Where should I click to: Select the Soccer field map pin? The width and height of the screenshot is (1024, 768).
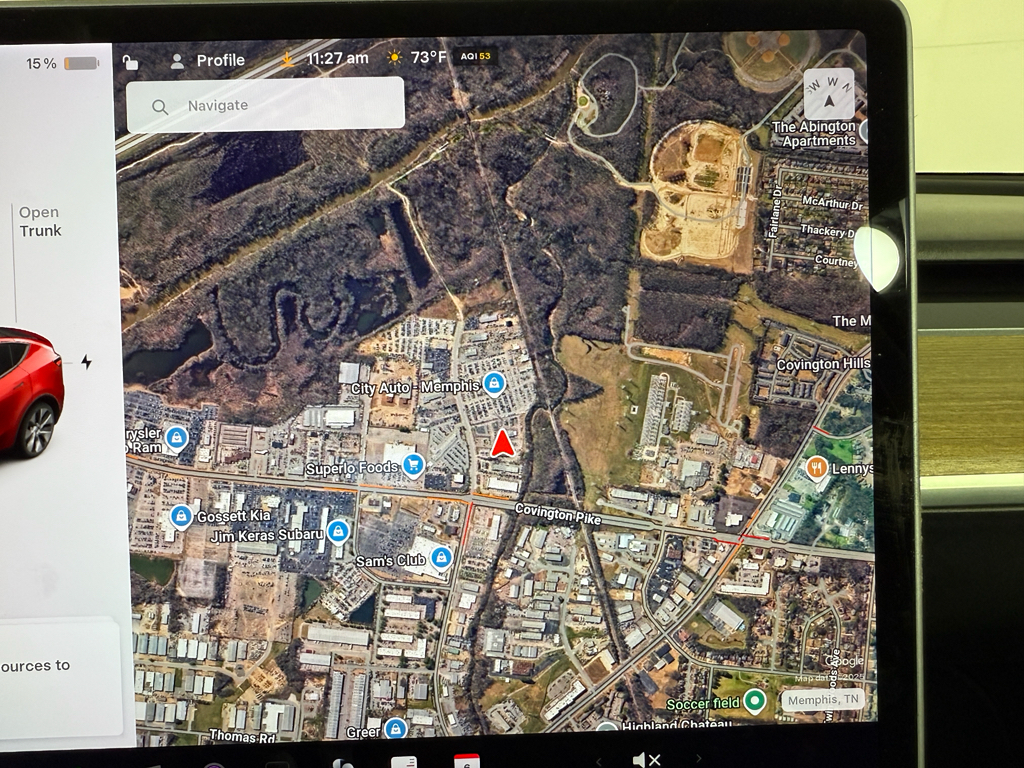coord(756,701)
